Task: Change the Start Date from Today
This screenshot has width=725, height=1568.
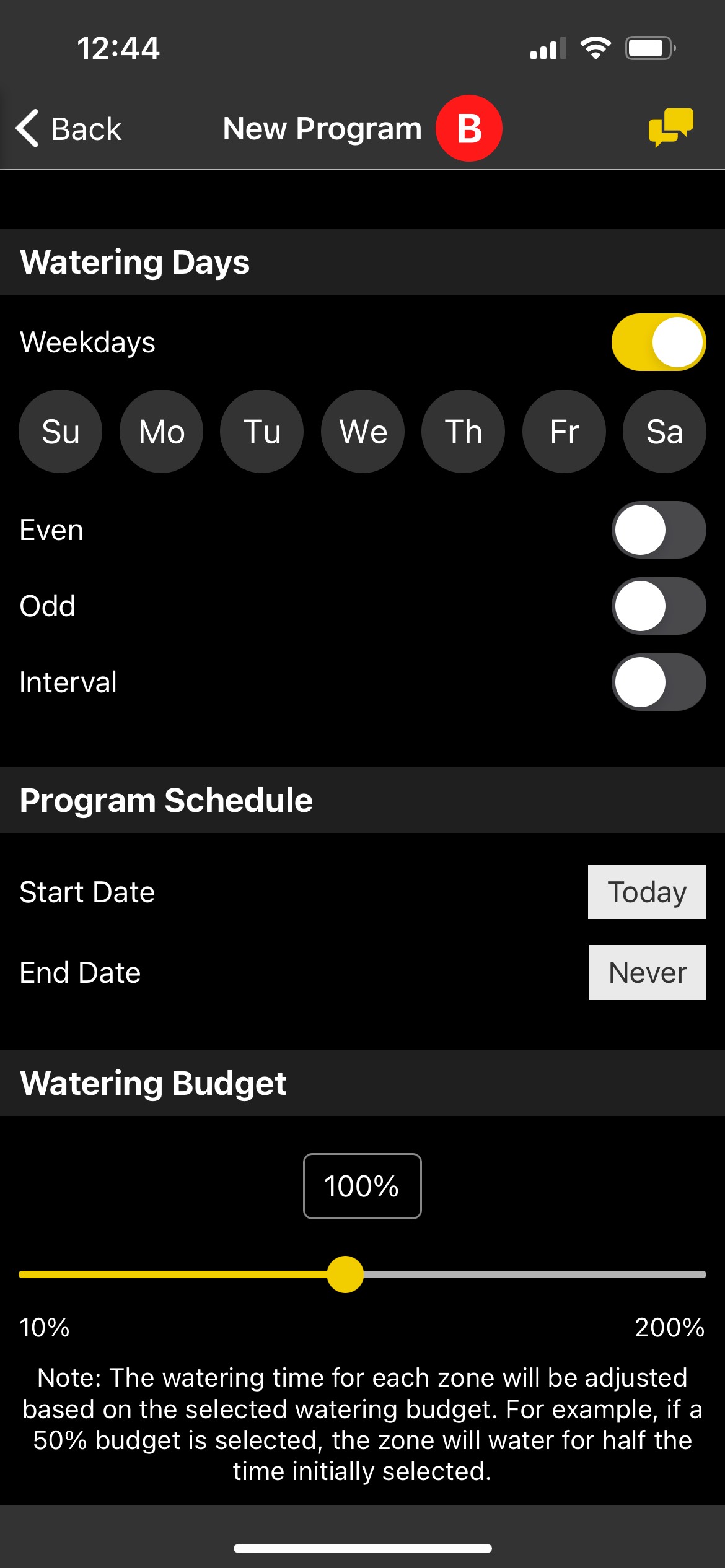Action: 647,892
